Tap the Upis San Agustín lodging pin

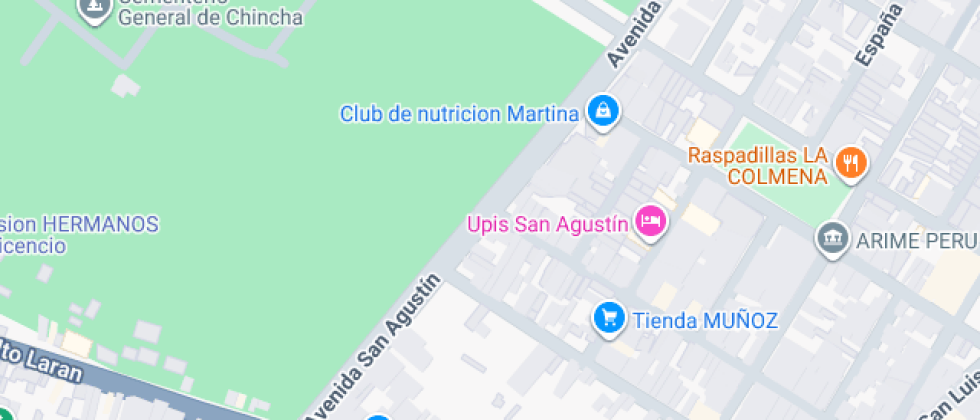coord(651,222)
